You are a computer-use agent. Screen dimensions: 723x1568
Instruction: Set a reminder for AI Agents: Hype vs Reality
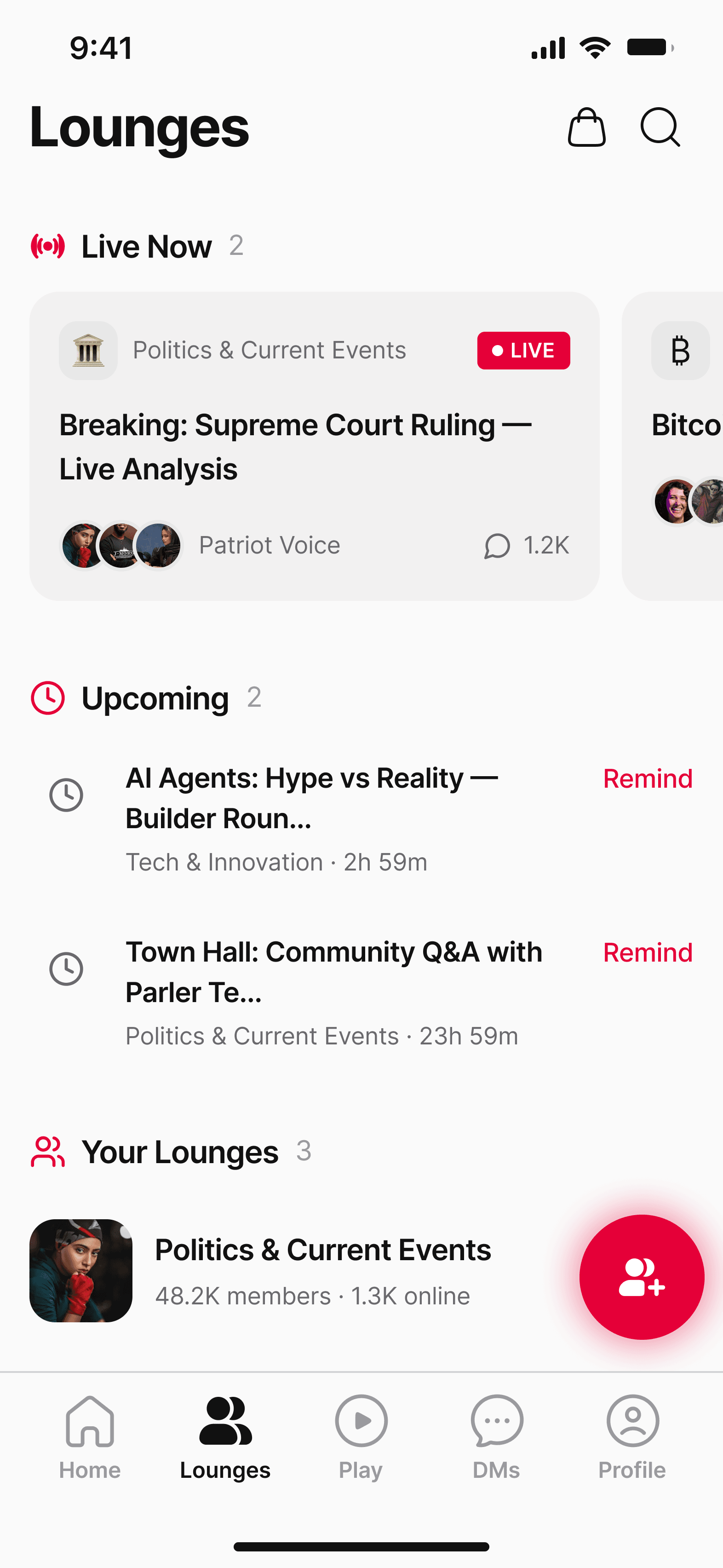[648, 778]
